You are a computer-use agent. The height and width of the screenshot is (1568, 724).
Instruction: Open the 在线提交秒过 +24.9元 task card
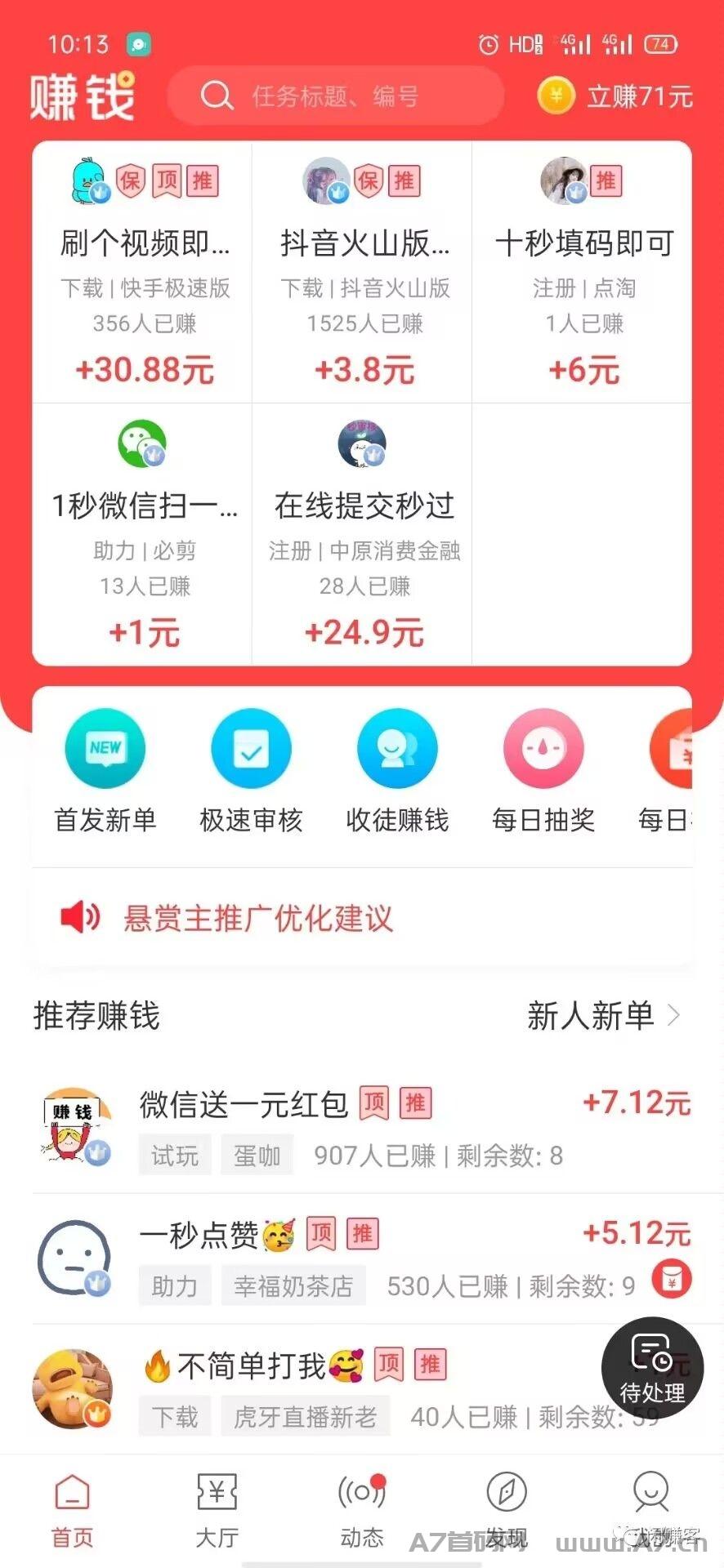coord(362,534)
